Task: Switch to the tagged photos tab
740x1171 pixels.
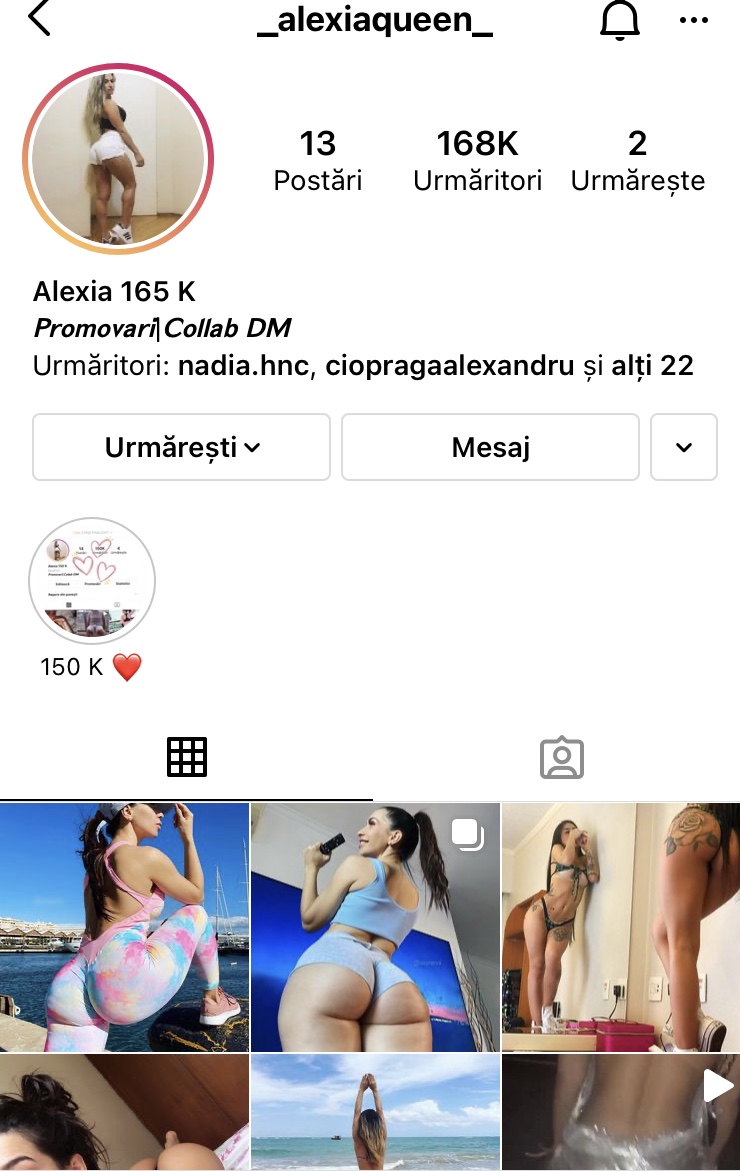Action: [x=561, y=757]
